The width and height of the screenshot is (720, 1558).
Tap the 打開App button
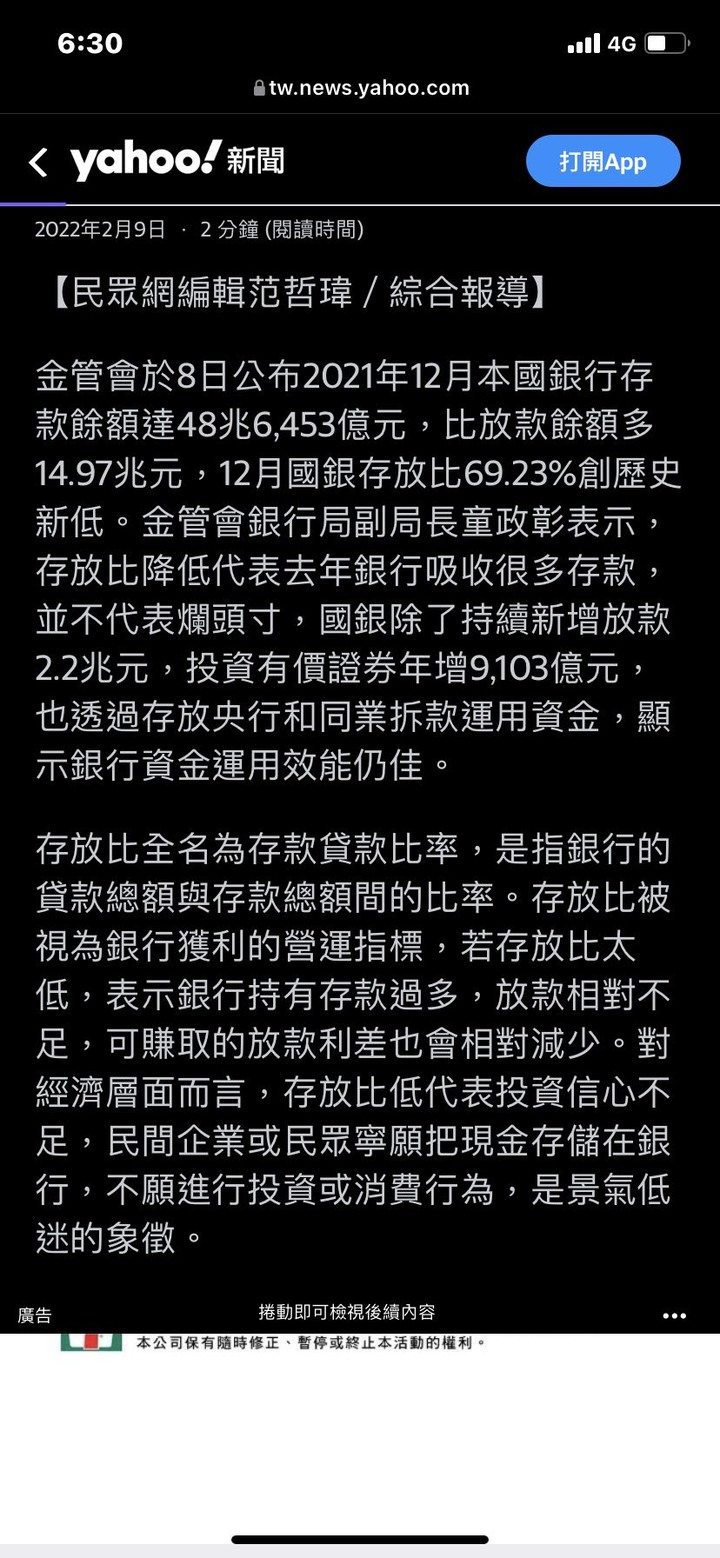603,161
